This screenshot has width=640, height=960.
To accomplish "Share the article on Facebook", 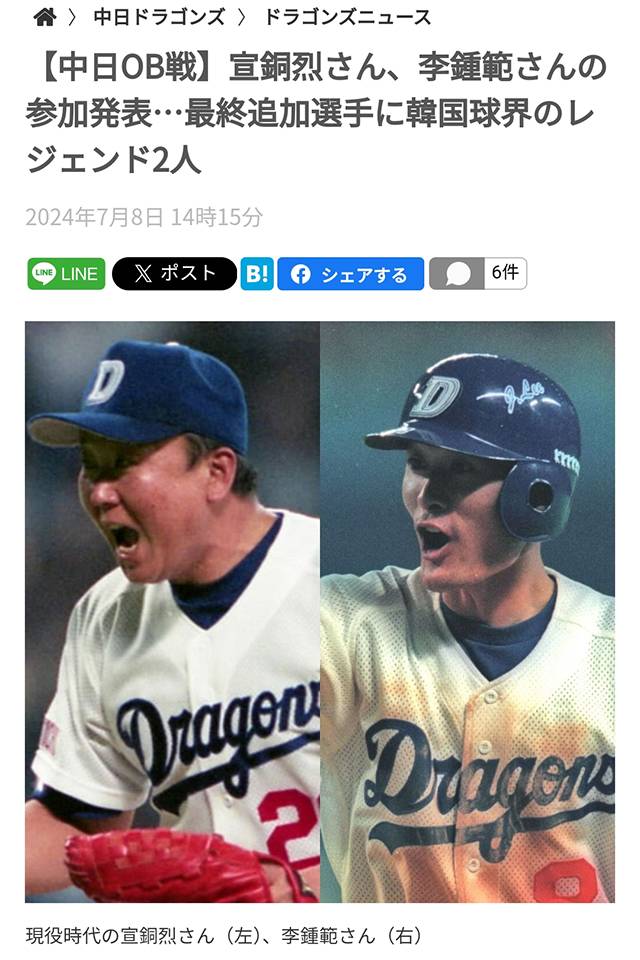I will [350, 274].
